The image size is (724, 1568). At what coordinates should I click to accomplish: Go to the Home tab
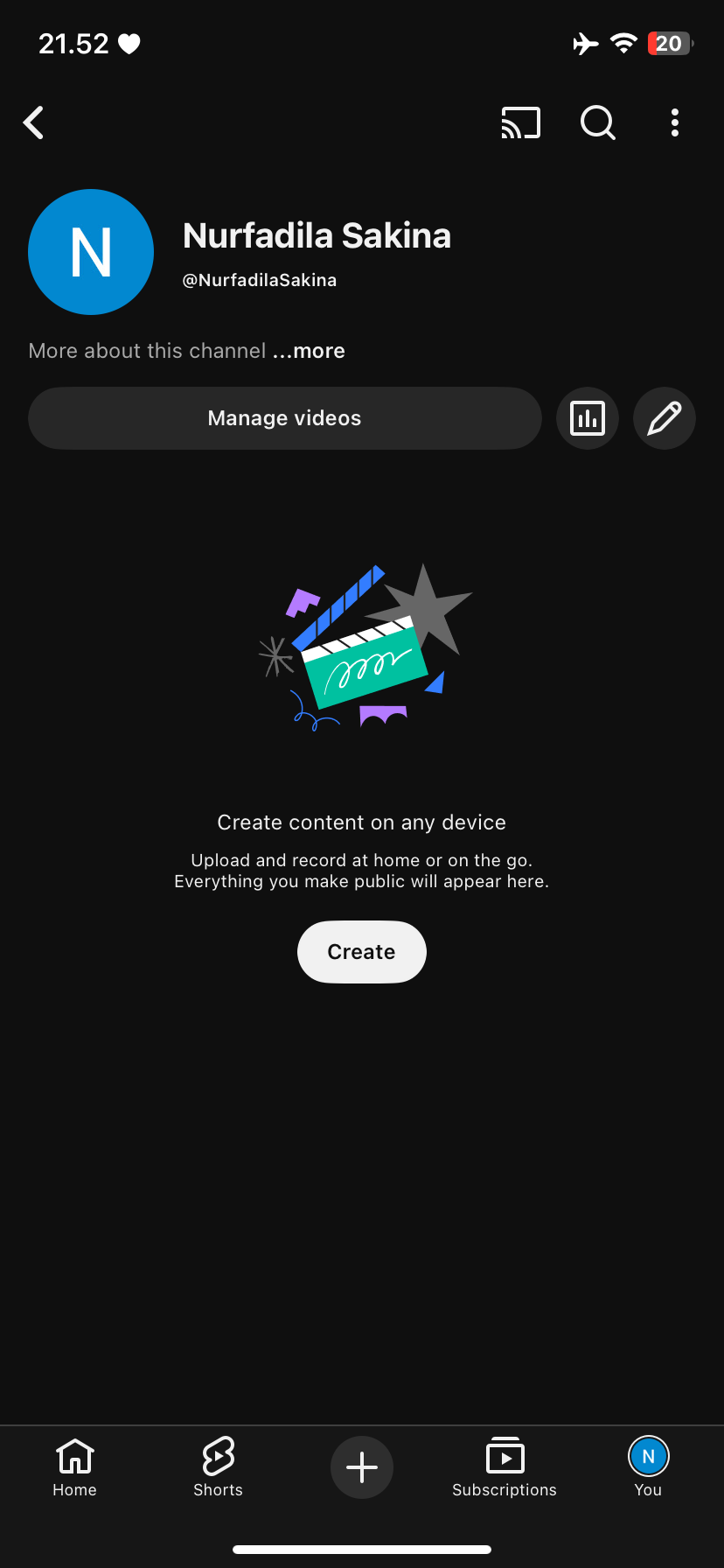tap(75, 1467)
